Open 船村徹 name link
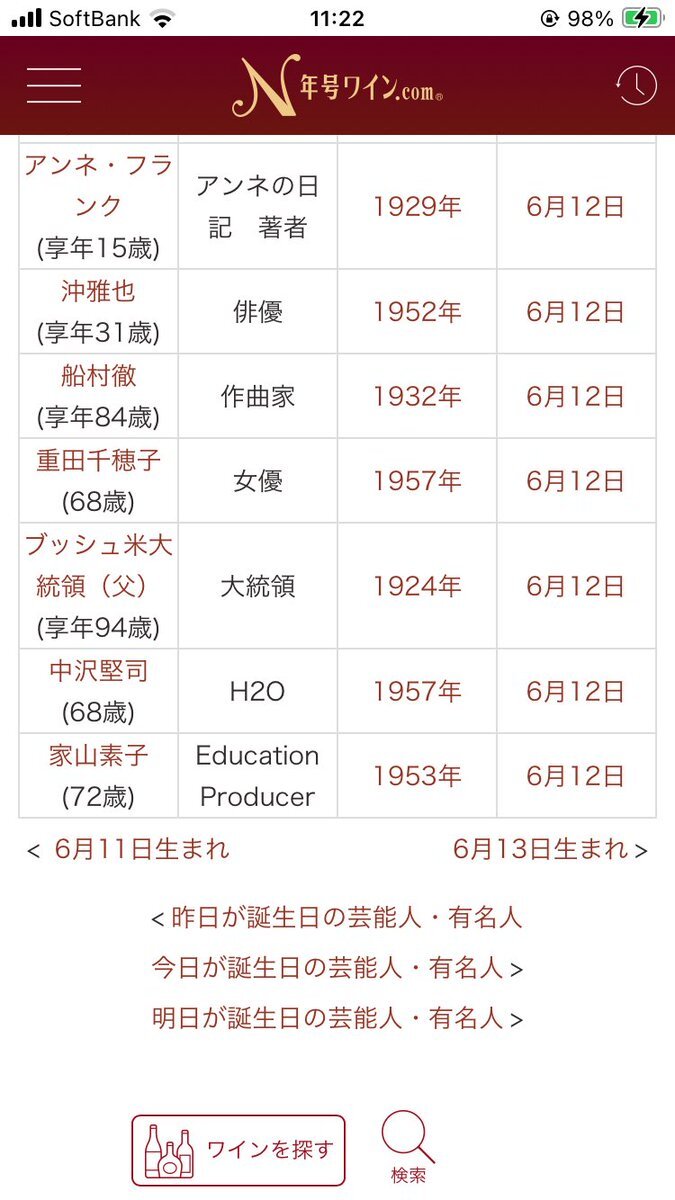 point(98,376)
